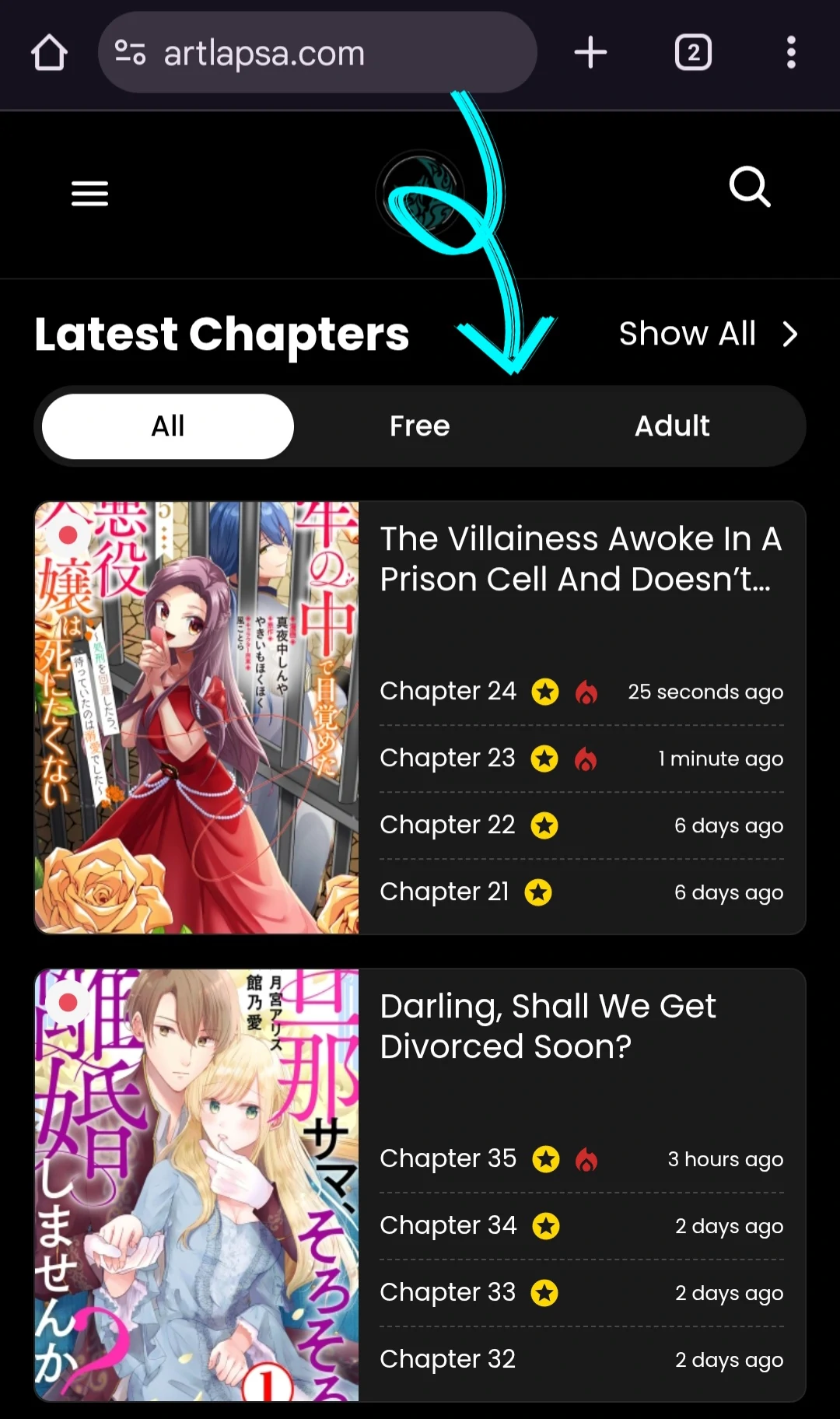This screenshot has height=1419, width=840.
Task: Show all latest chapters
Action: [x=708, y=334]
